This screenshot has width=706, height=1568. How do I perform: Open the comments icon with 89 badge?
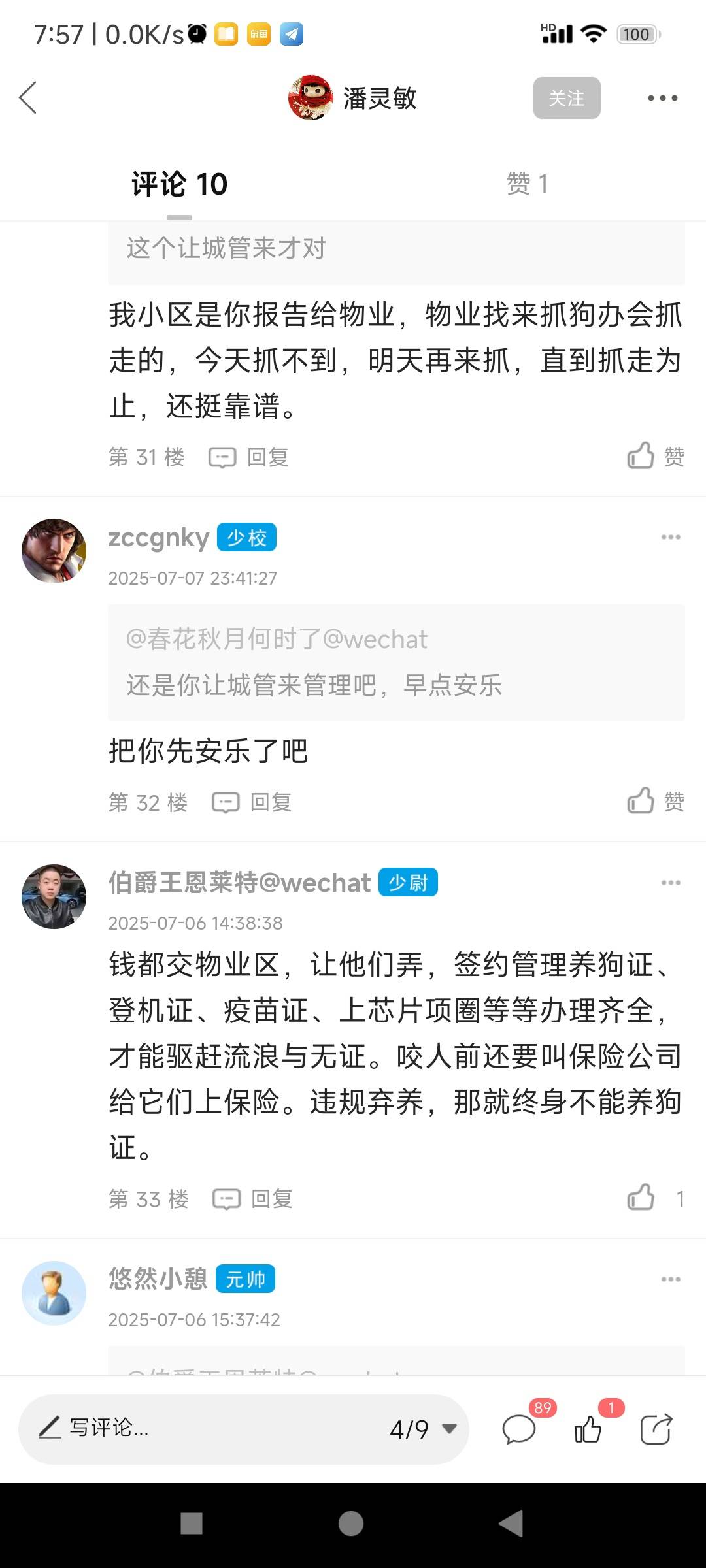[x=520, y=1429]
